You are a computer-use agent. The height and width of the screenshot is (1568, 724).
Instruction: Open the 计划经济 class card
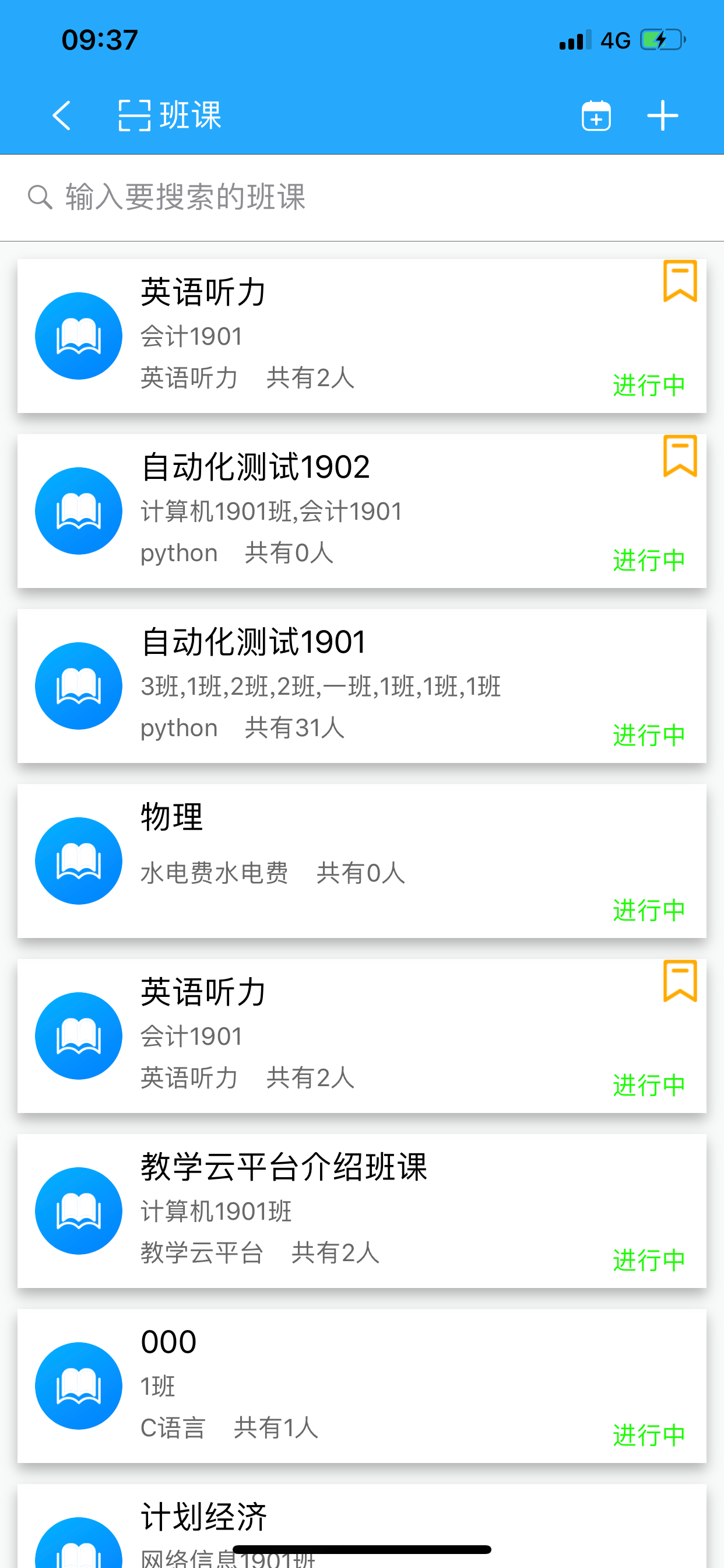[362, 1526]
